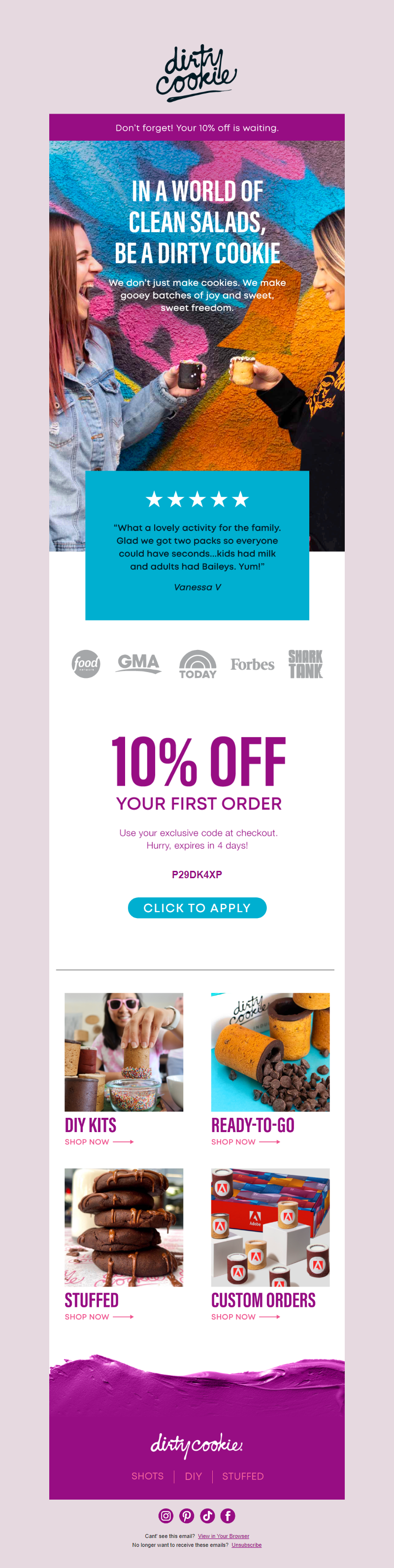Select SHOTS in the purple footer

pyautogui.click(x=147, y=1476)
